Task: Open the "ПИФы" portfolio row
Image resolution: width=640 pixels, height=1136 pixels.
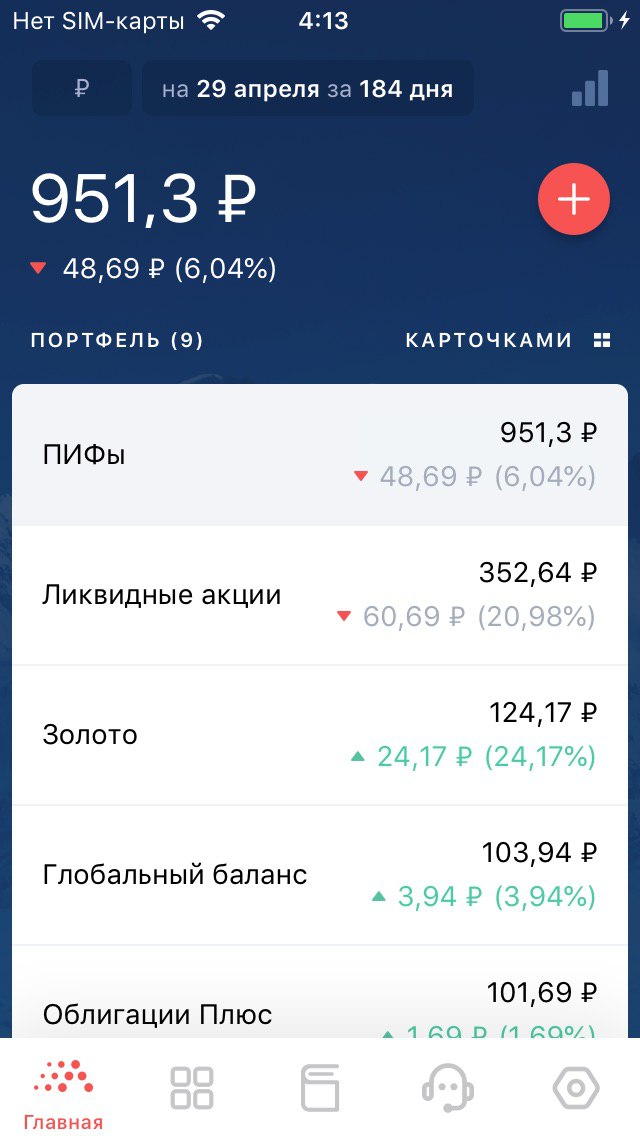Action: [x=320, y=455]
